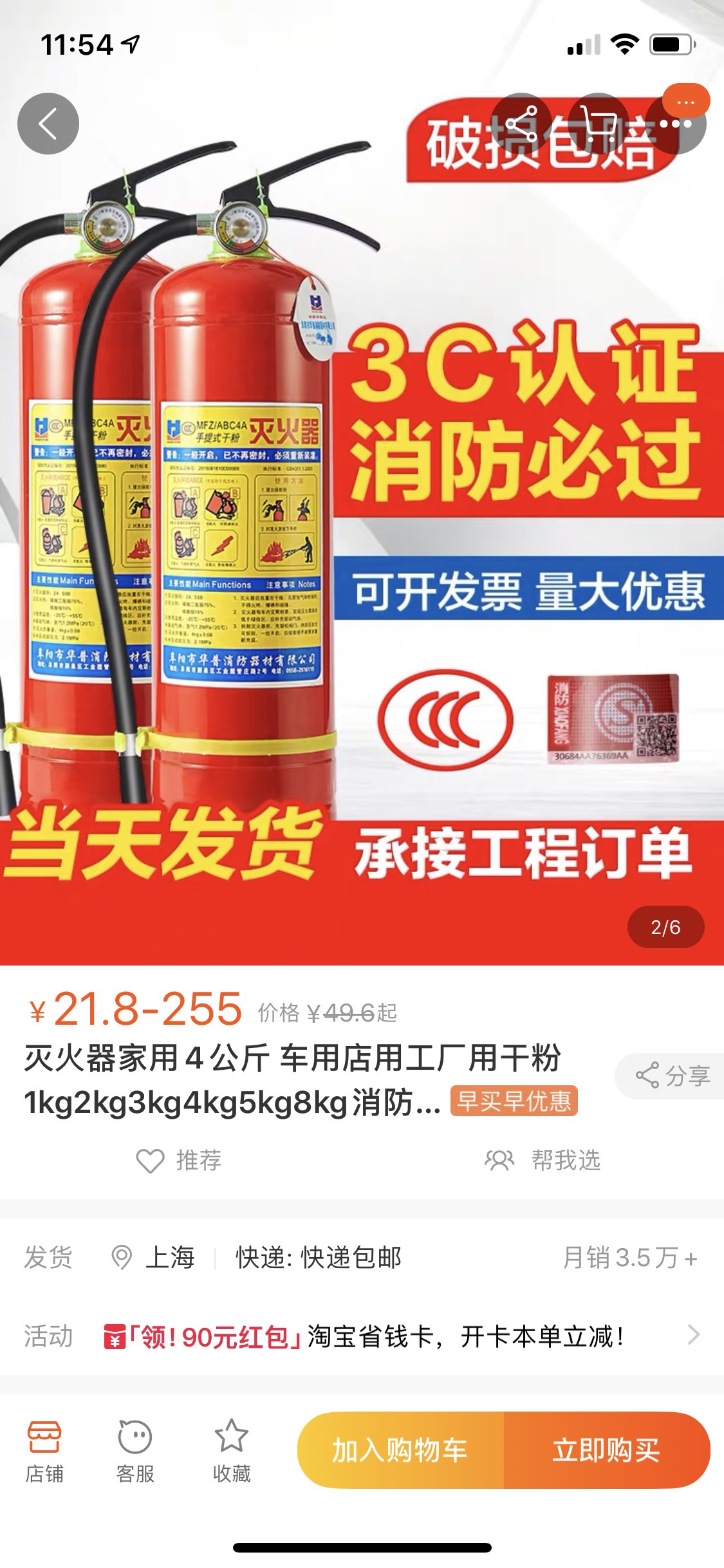This screenshot has height=1568, width=724.
Task: Tap 立即购买 to buy now
Action: [606, 1451]
